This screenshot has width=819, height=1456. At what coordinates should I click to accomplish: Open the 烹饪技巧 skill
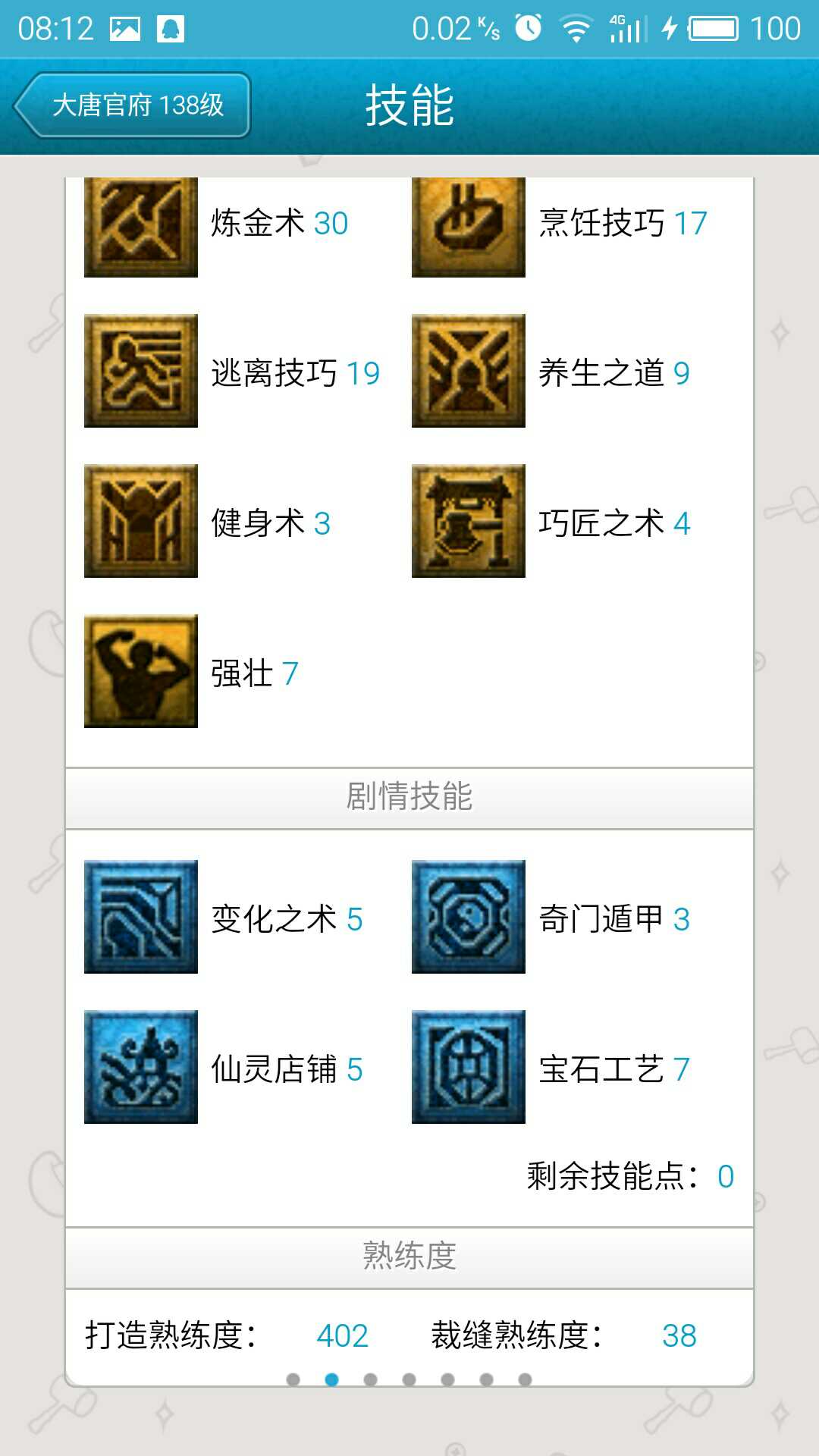[469, 227]
